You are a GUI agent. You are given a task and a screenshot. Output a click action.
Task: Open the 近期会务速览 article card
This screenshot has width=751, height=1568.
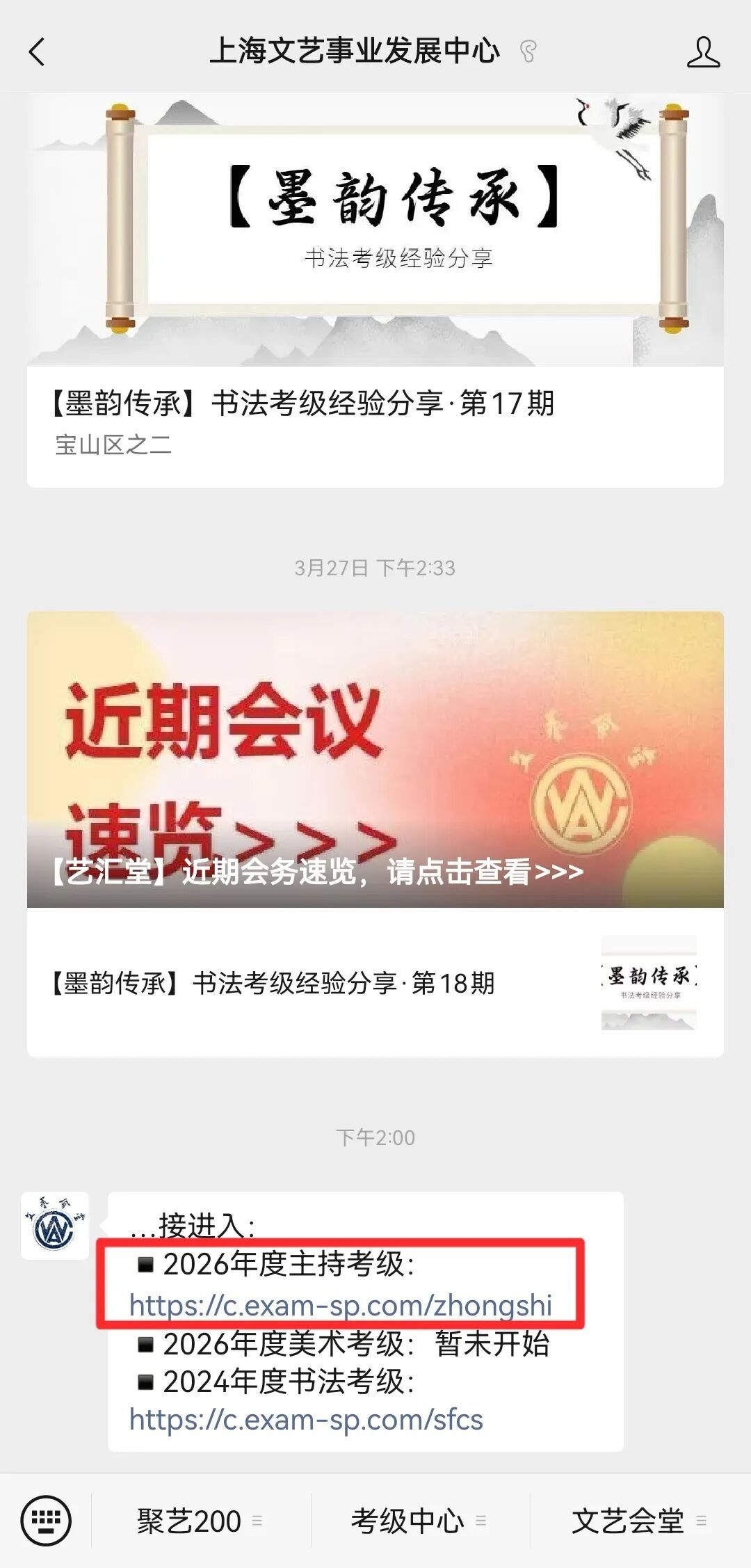tap(375, 759)
